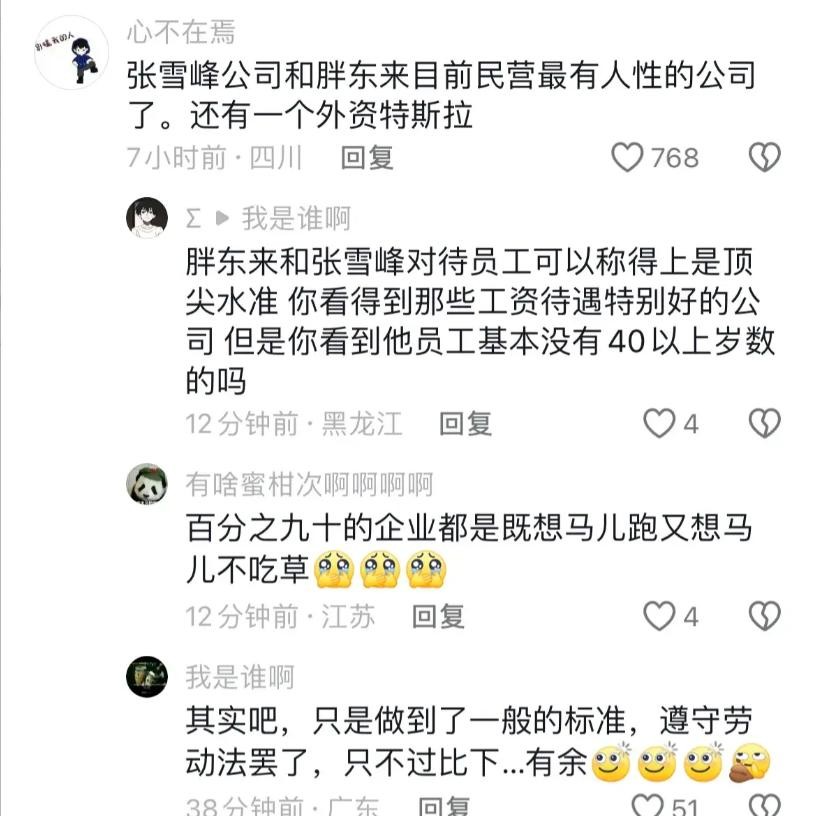Open 有啥蜜柑次啊啊啊啊's panda avatar
Viewport: 813px width, 816px height.
147,485
